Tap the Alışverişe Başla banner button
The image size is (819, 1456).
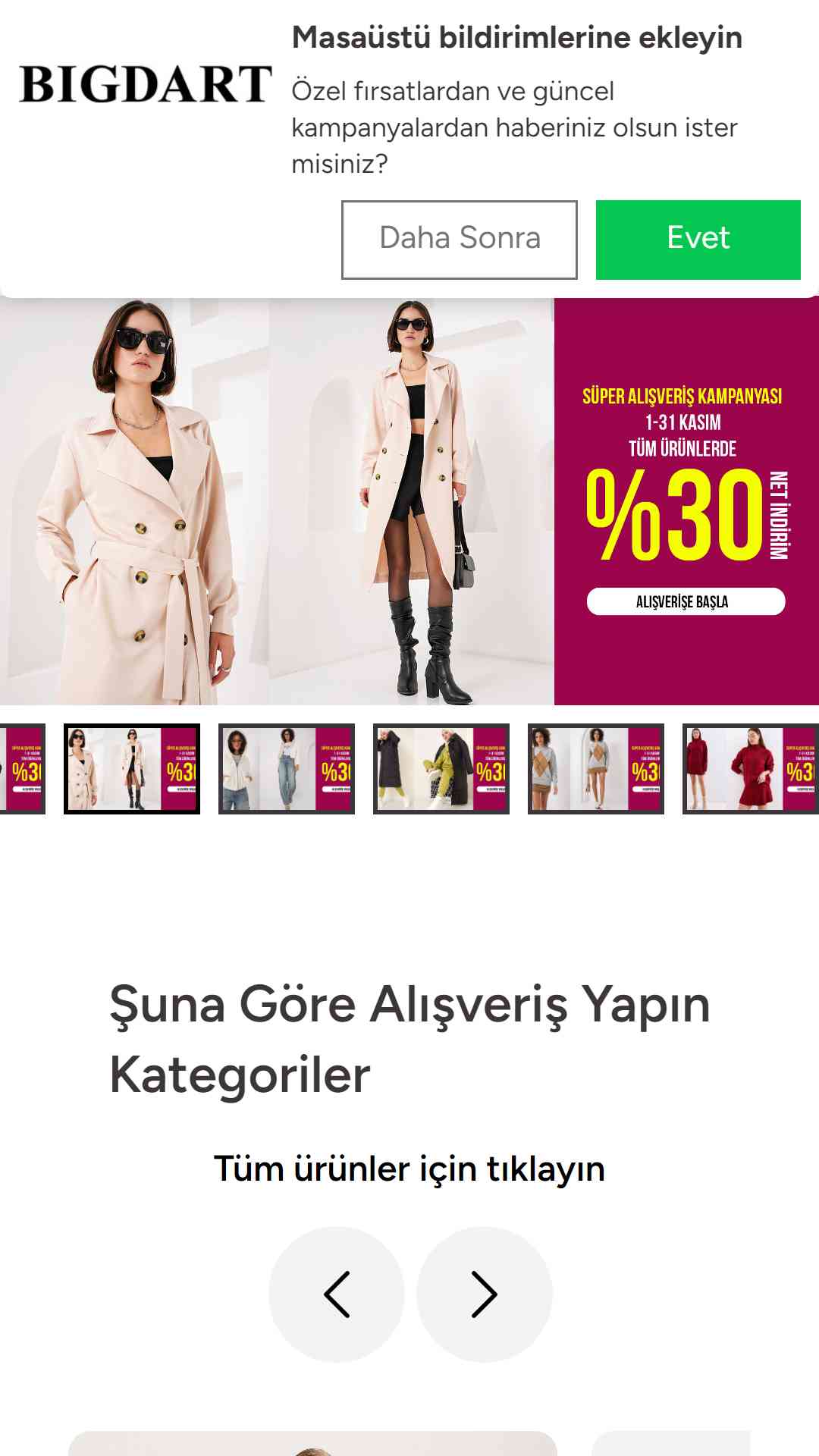(x=686, y=601)
